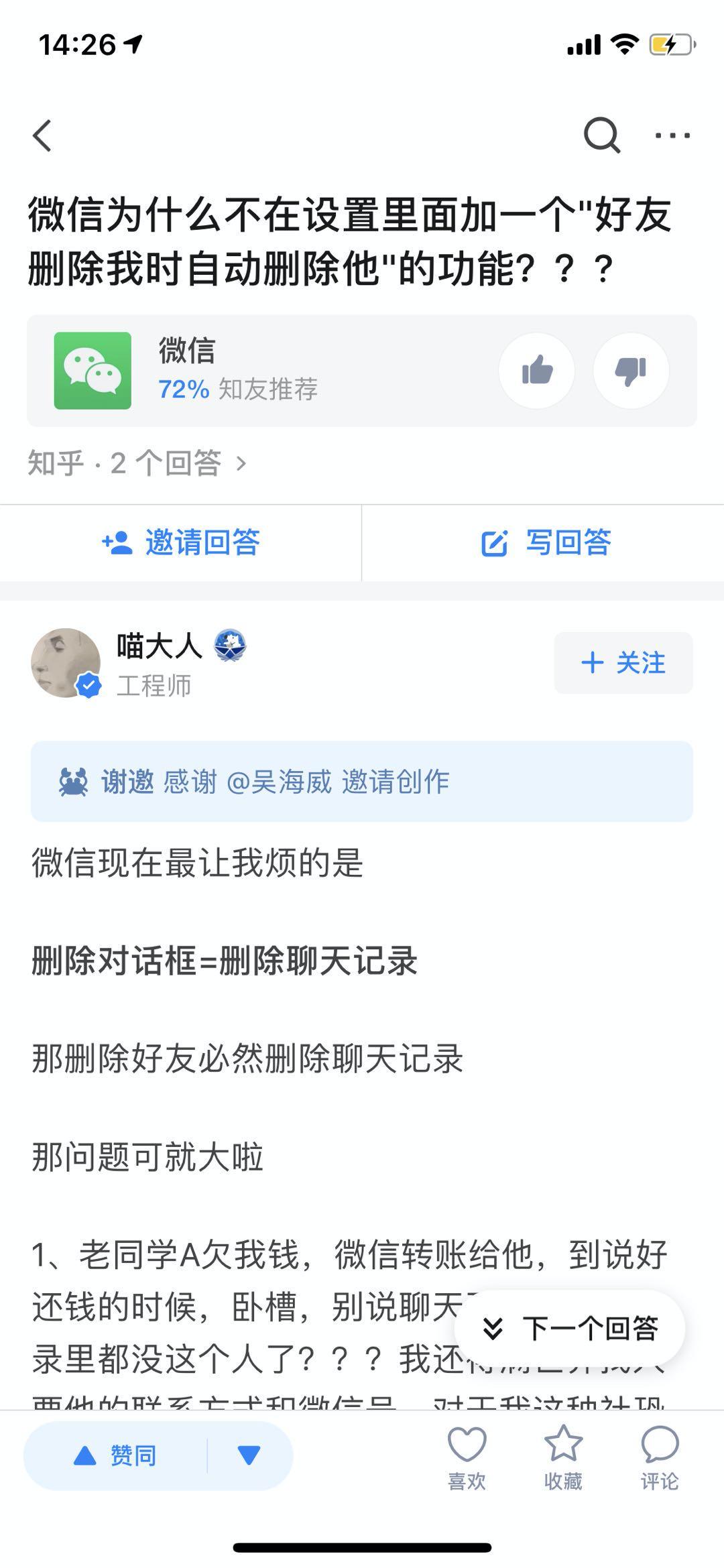Viewport: 724px width, 1568px height.
Task: Jump to 下一个回答
Action: click(x=570, y=1328)
